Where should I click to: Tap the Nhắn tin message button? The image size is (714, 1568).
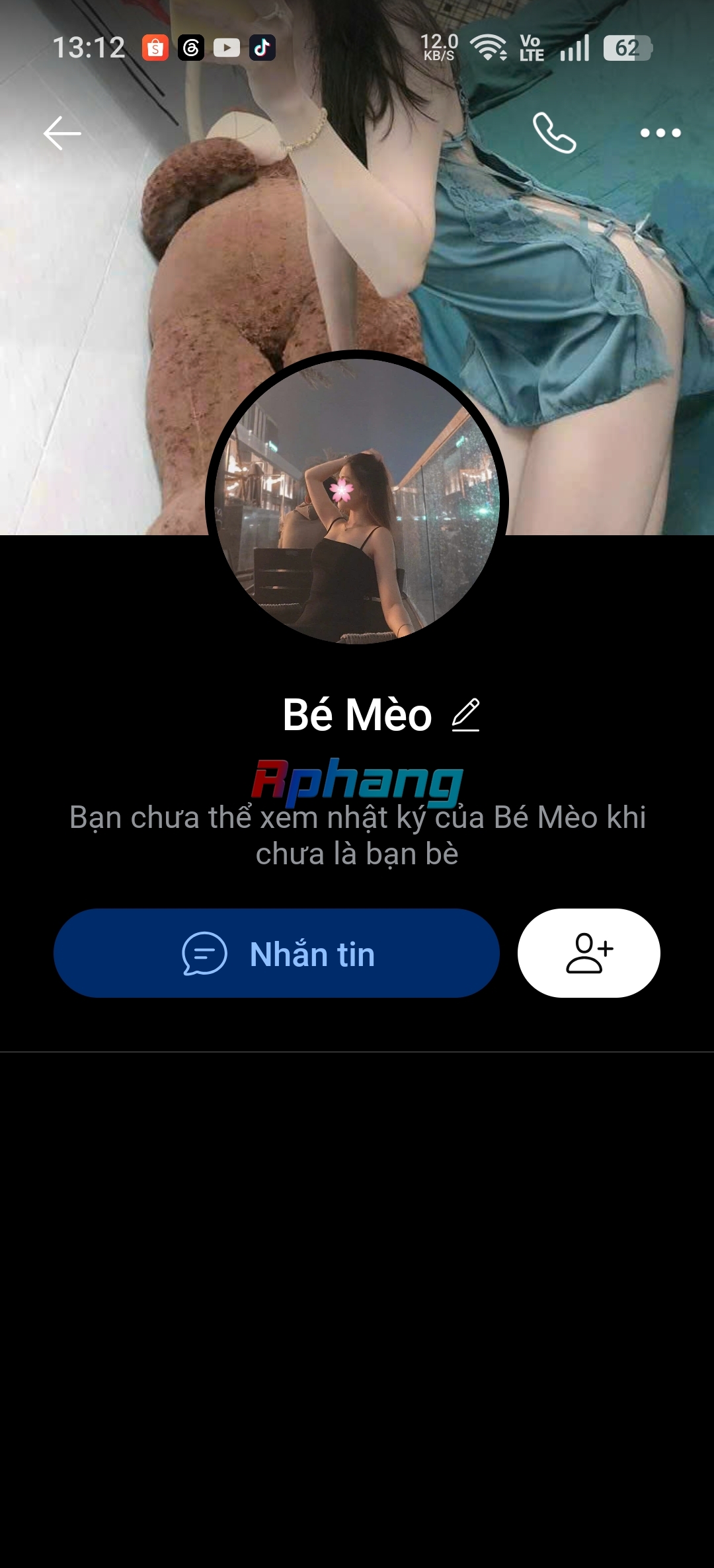[x=276, y=953]
